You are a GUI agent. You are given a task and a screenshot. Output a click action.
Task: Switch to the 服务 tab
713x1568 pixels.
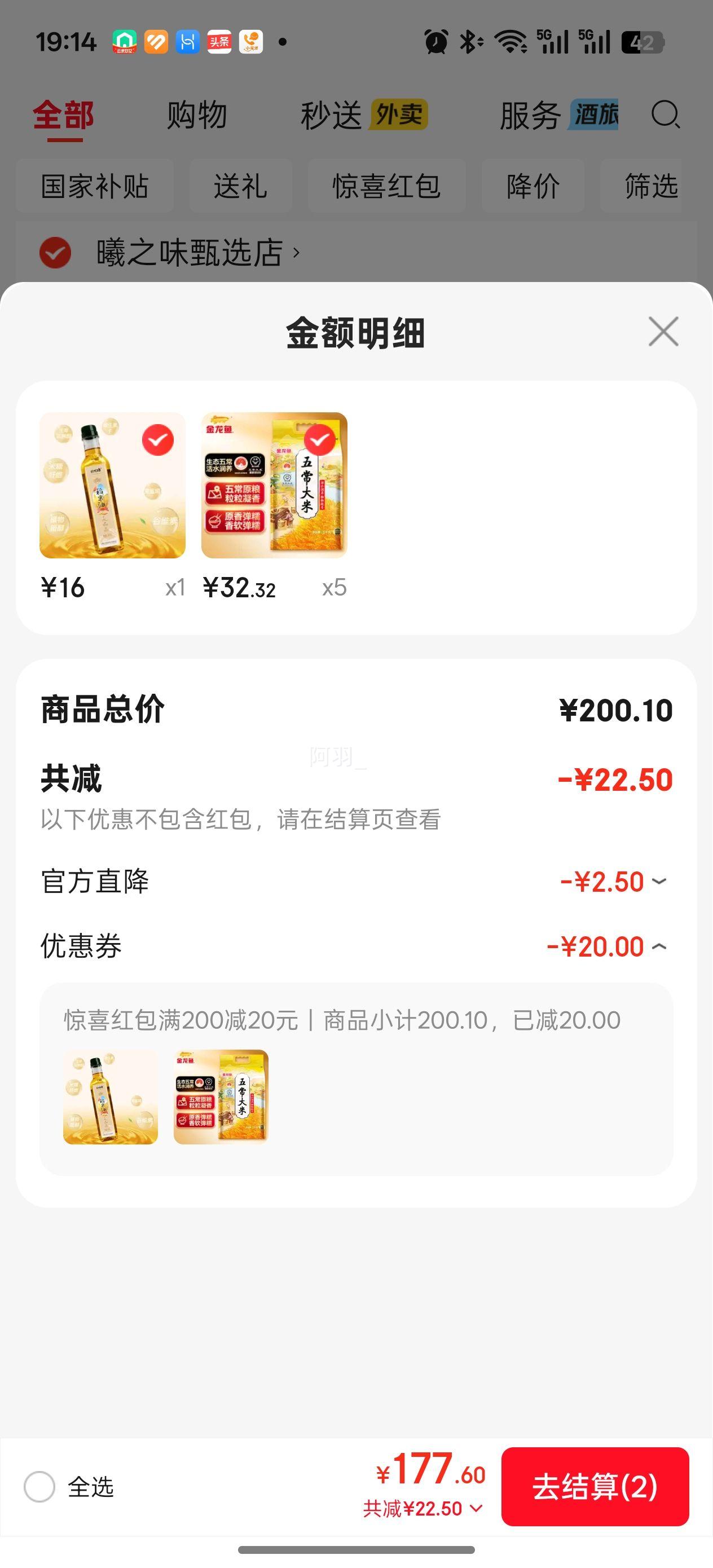coord(529,114)
